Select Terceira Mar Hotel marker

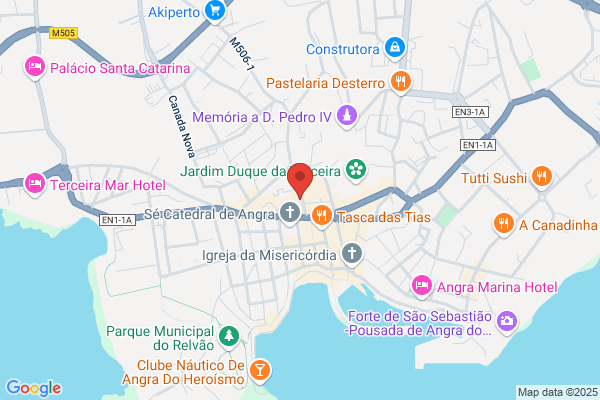[35, 184]
